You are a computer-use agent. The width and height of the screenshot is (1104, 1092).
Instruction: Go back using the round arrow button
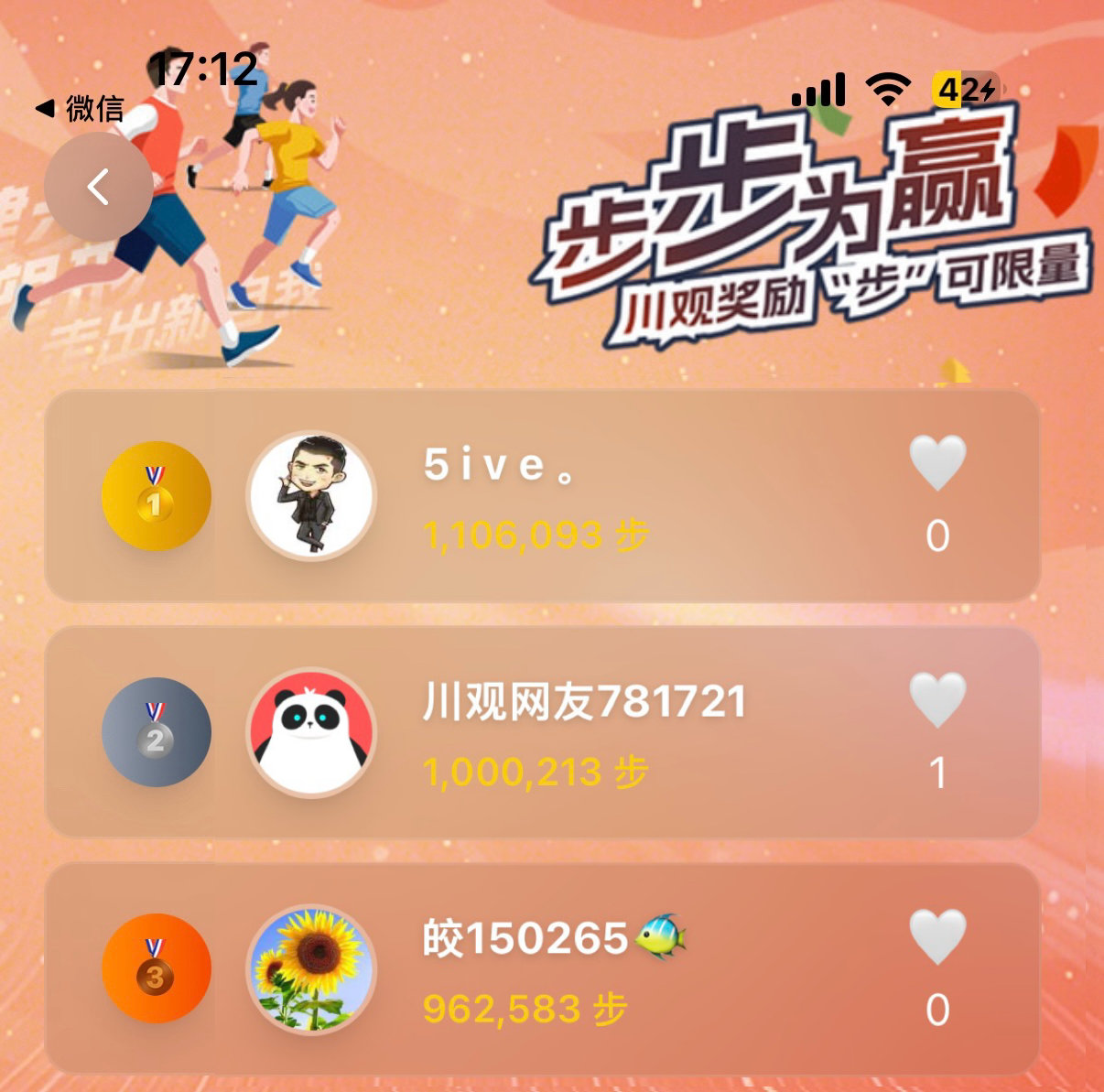(x=98, y=187)
